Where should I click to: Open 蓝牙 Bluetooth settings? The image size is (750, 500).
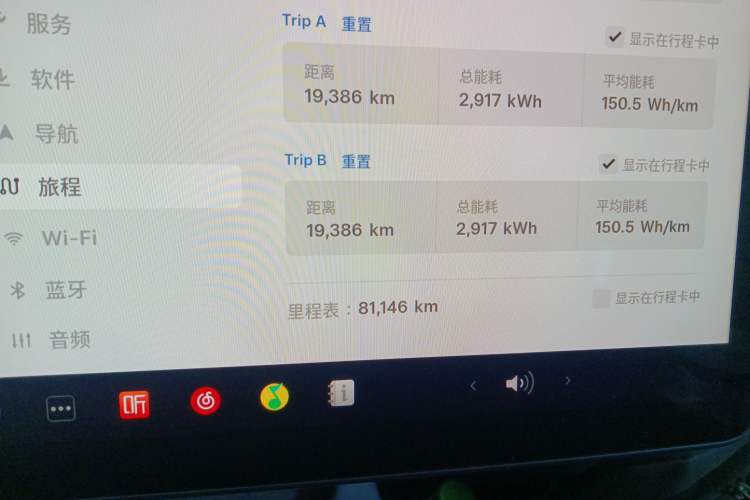pyautogui.click(x=66, y=290)
